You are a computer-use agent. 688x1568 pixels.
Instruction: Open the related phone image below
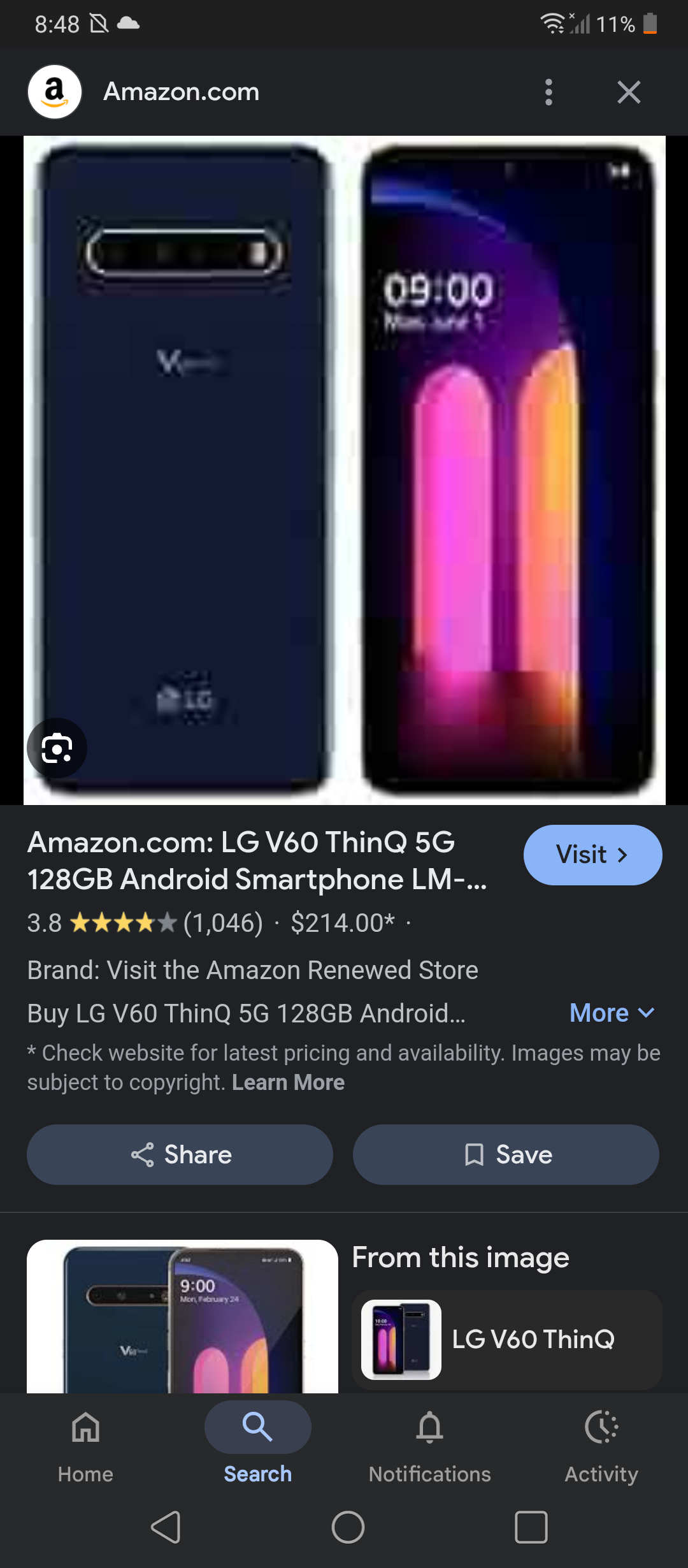pos(182,1316)
